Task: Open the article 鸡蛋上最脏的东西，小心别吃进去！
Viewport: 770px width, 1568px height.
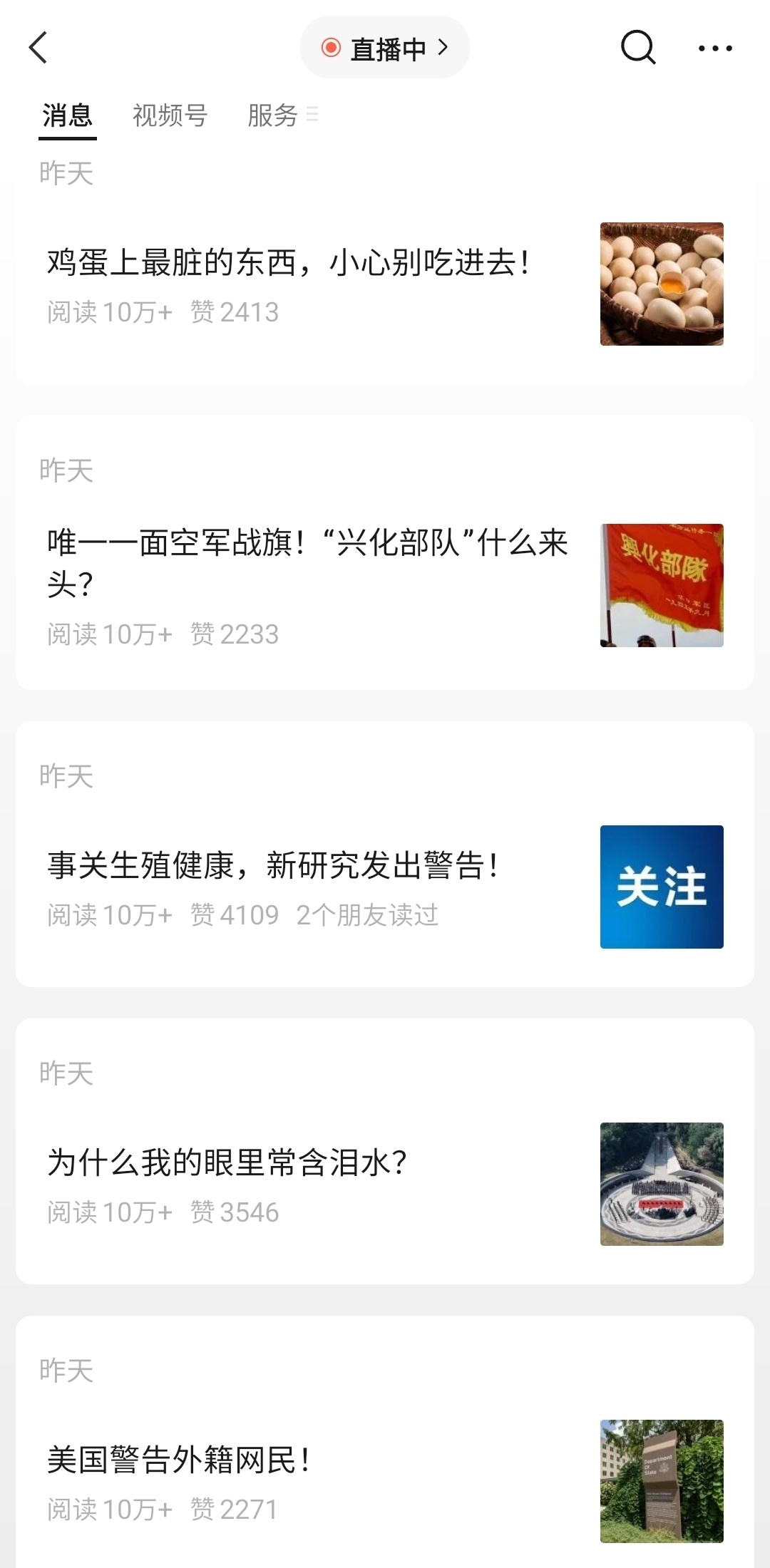Action: tap(385, 284)
